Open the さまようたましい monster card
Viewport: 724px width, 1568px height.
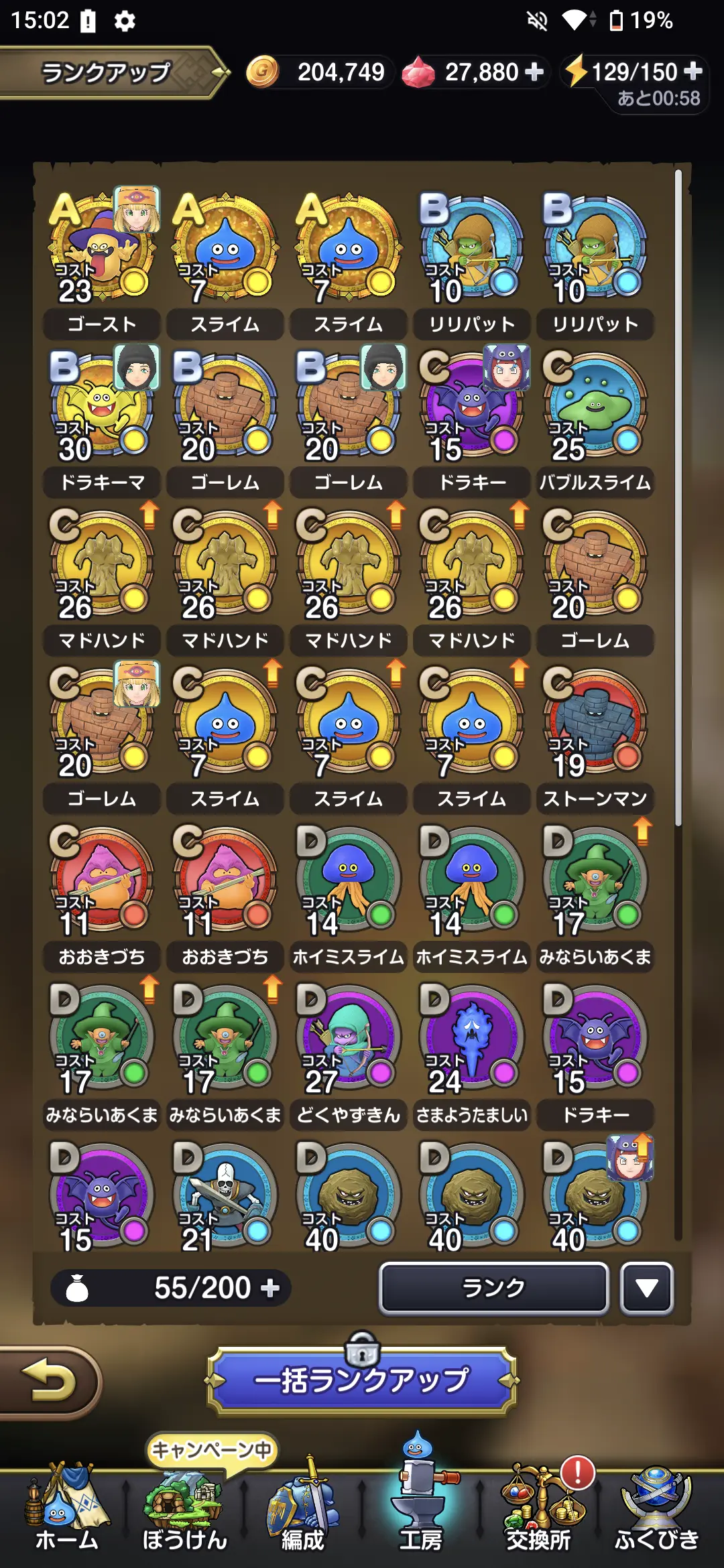[472, 1045]
